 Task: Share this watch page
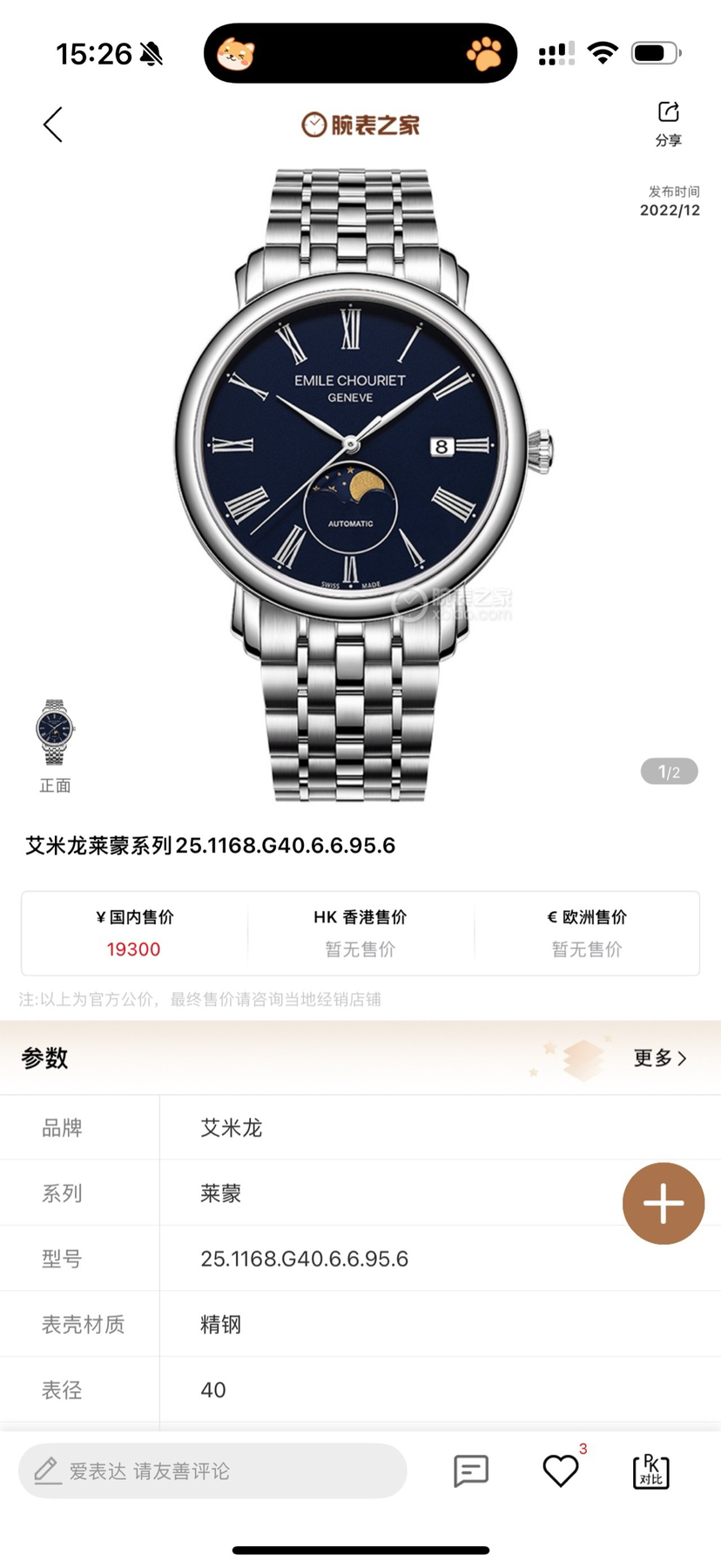668,123
